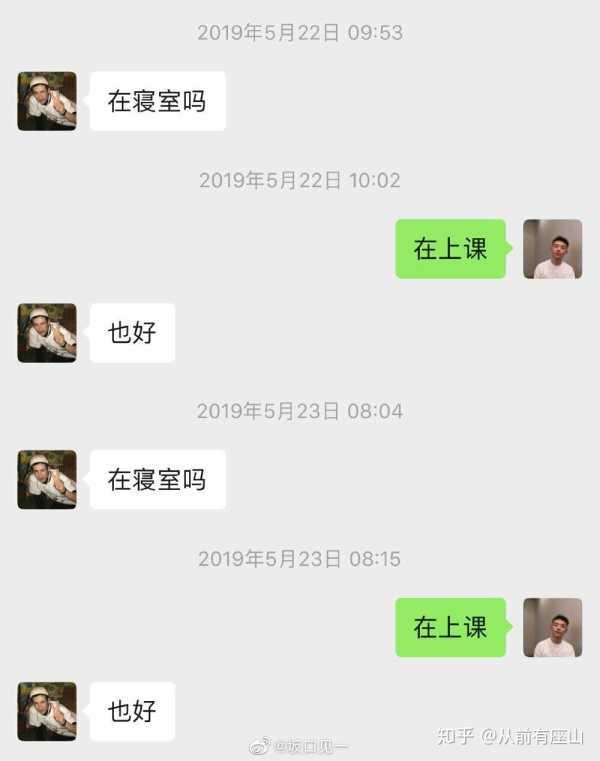Open your own avatar beside the 08:15 在上课 reply
600x761 pixels.
click(552, 627)
